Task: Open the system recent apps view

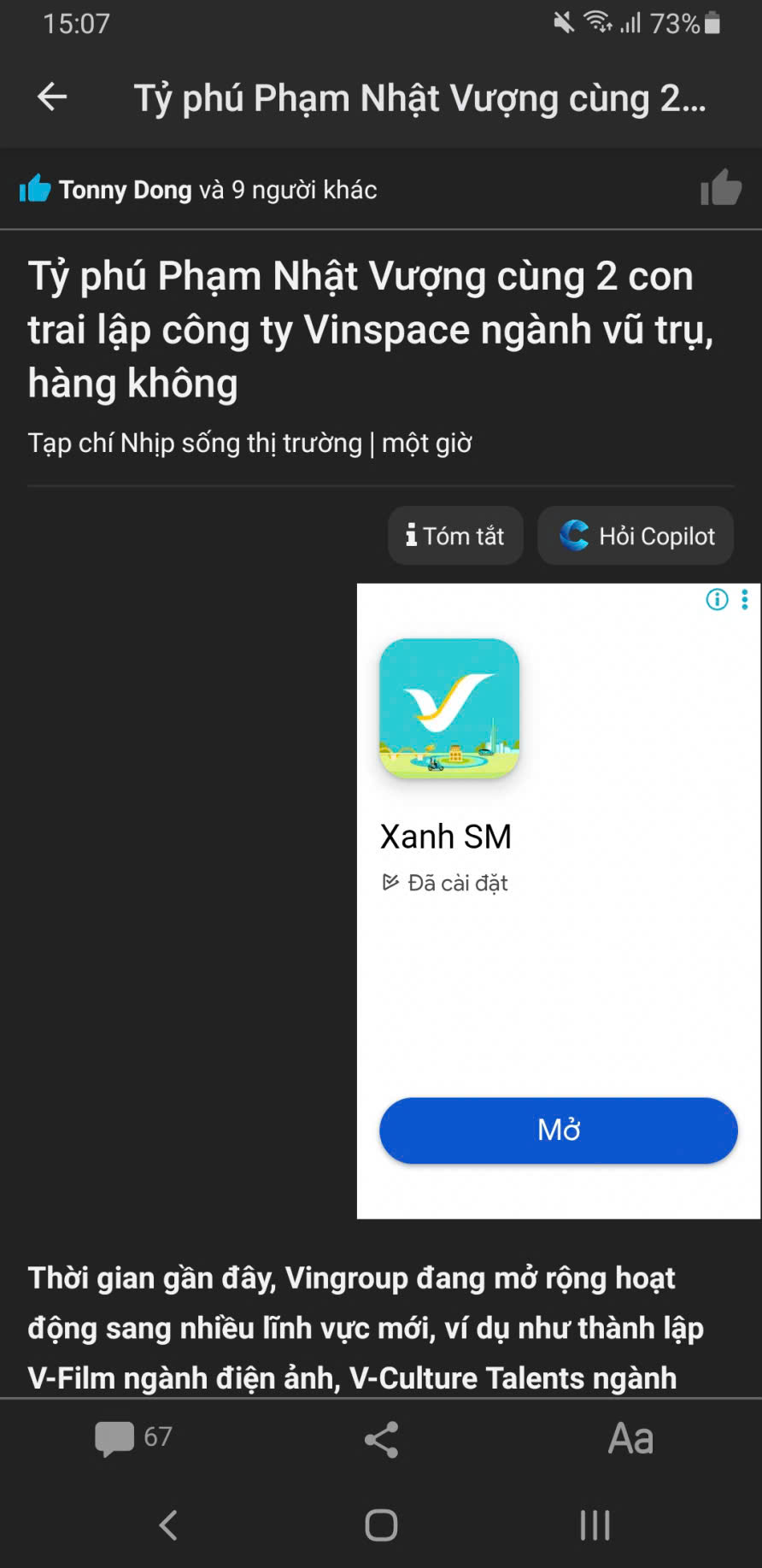Action: coord(595,1524)
